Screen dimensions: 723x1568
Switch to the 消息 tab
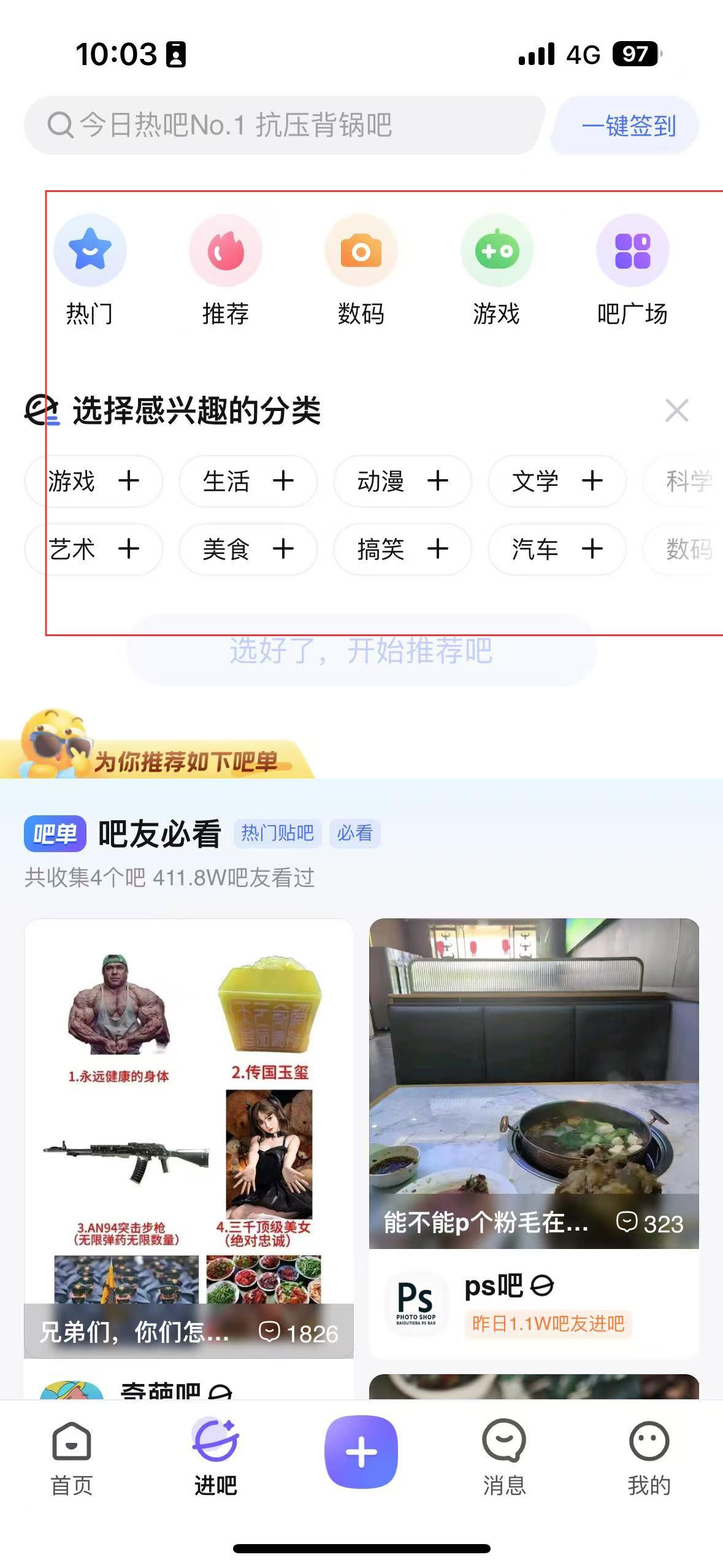coord(504,1457)
